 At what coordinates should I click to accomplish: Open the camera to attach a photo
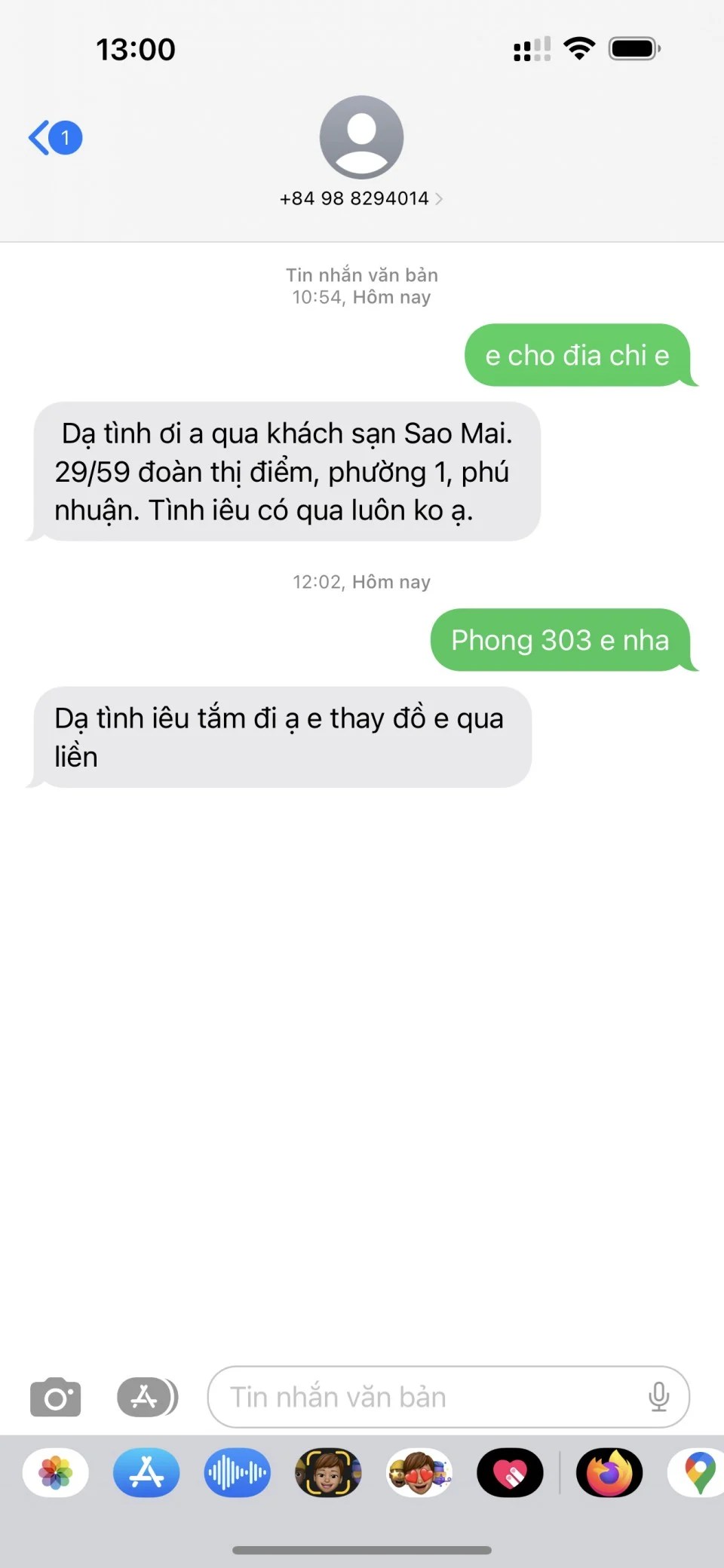tap(55, 1398)
